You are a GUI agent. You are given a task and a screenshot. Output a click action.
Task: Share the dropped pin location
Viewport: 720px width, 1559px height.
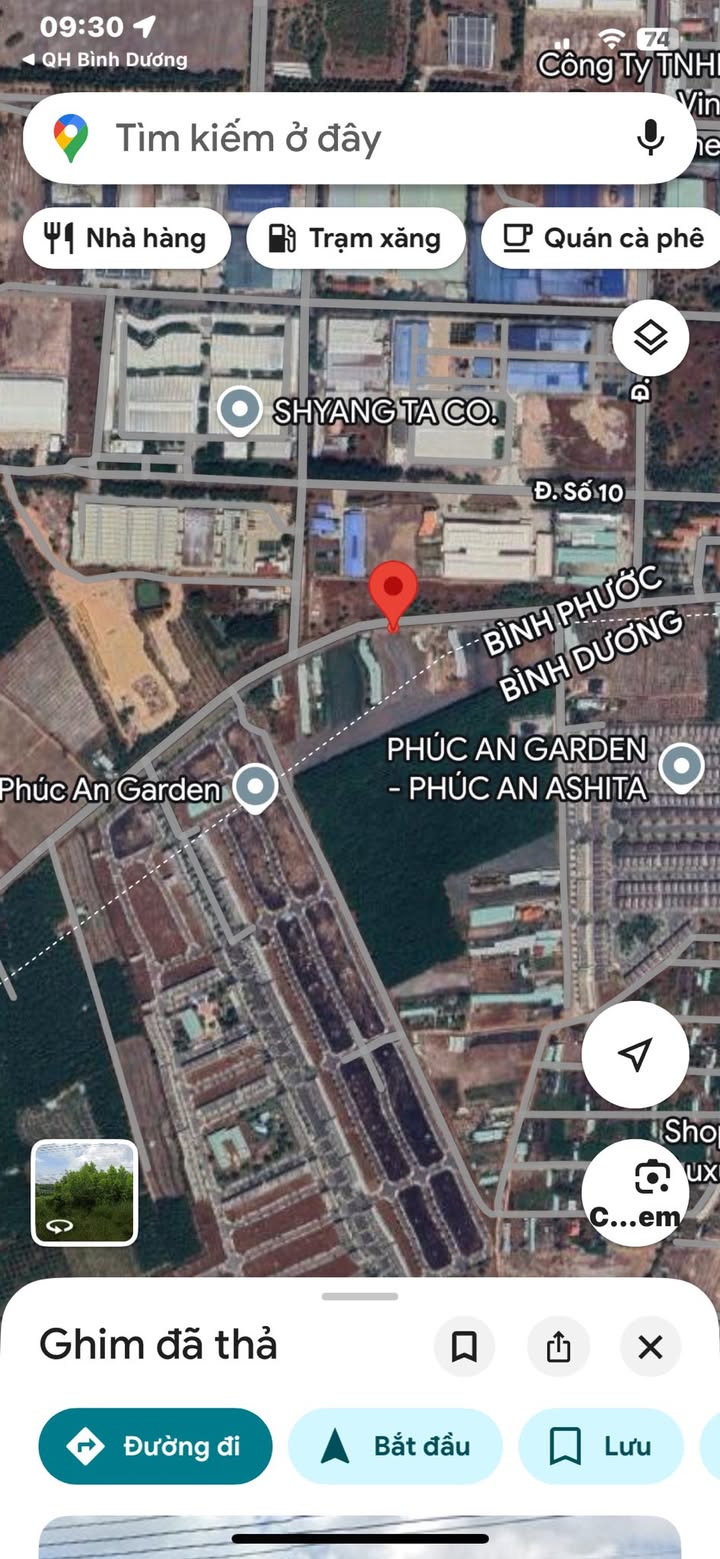pyautogui.click(x=558, y=1347)
